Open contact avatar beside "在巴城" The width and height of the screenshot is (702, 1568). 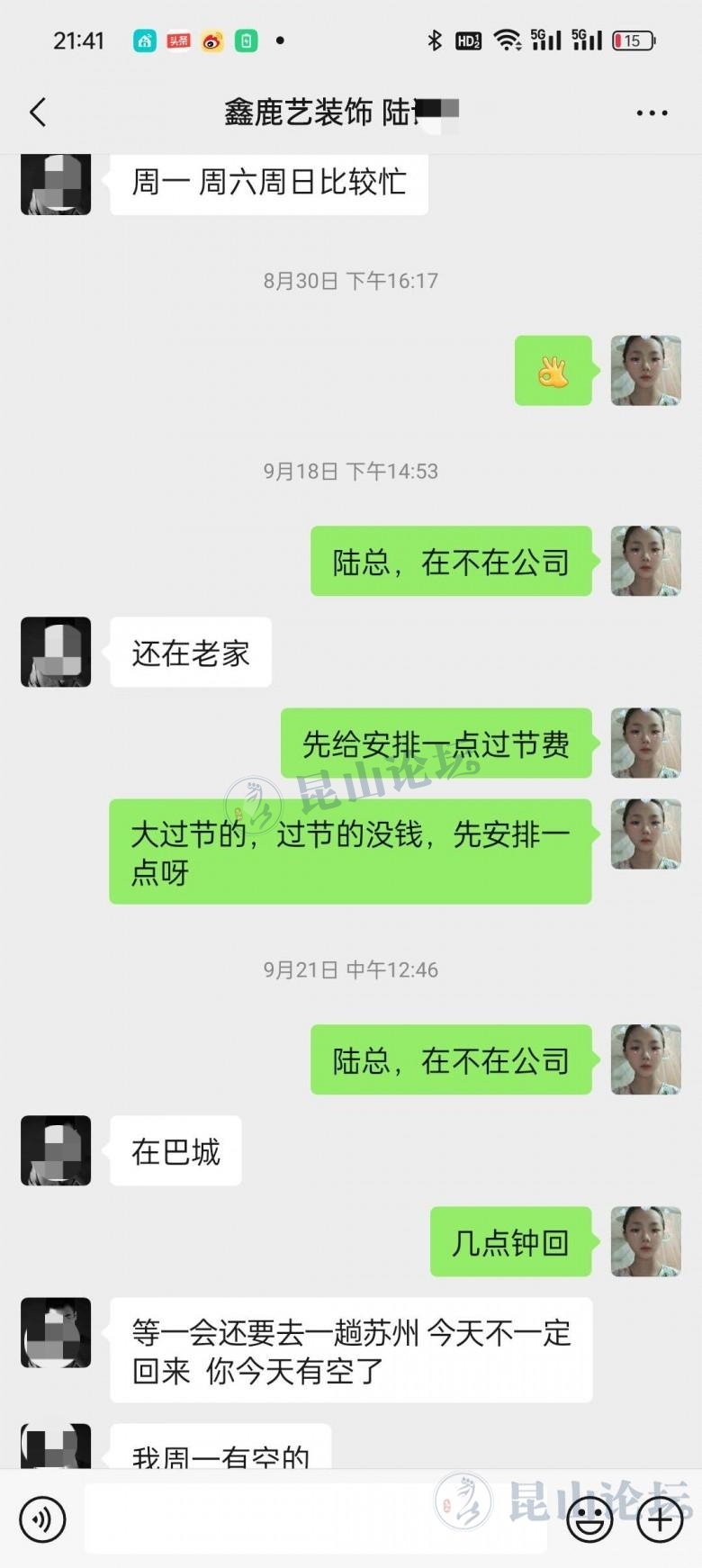[x=56, y=1150]
